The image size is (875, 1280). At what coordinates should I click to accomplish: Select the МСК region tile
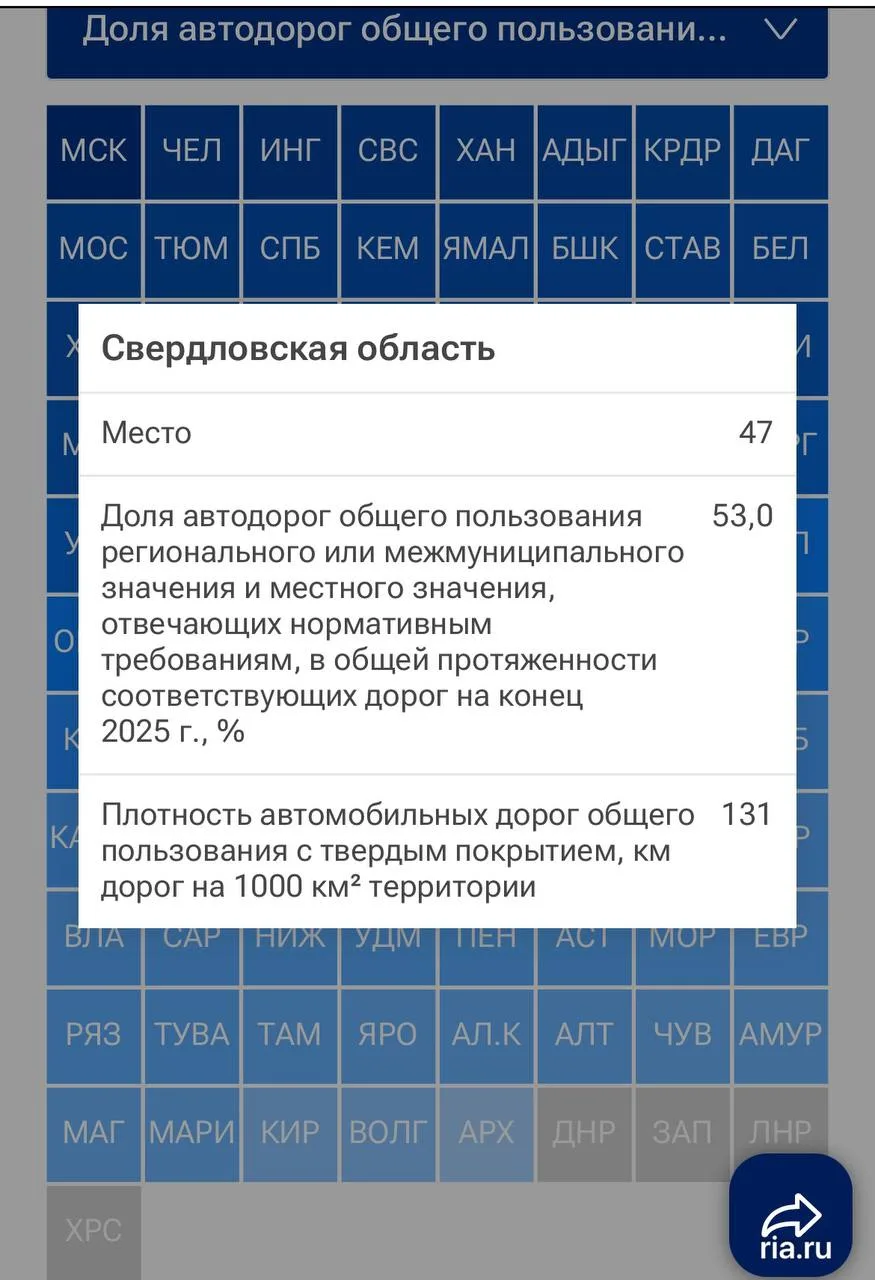pyautogui.click(x=94, y=151)
